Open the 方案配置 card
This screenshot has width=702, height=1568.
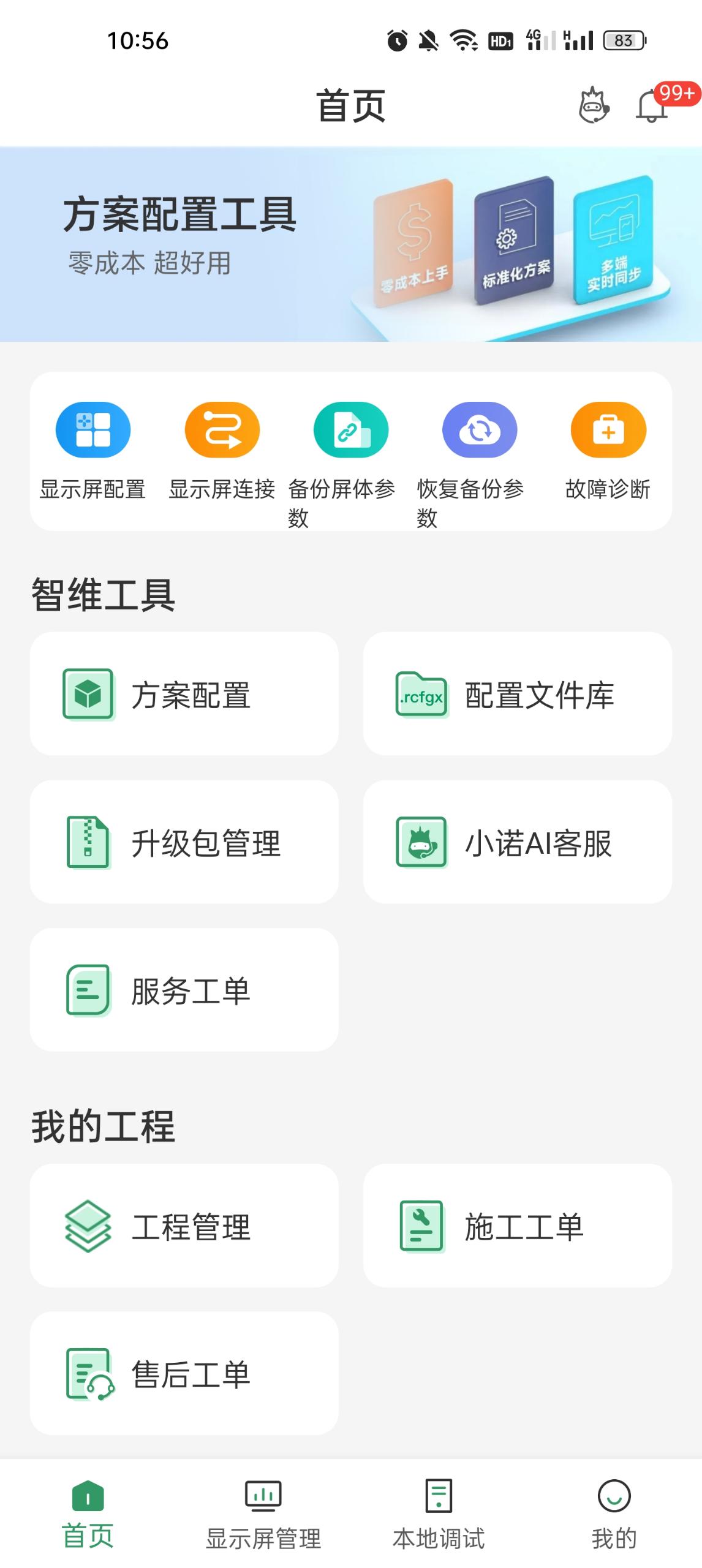(184, 694)
